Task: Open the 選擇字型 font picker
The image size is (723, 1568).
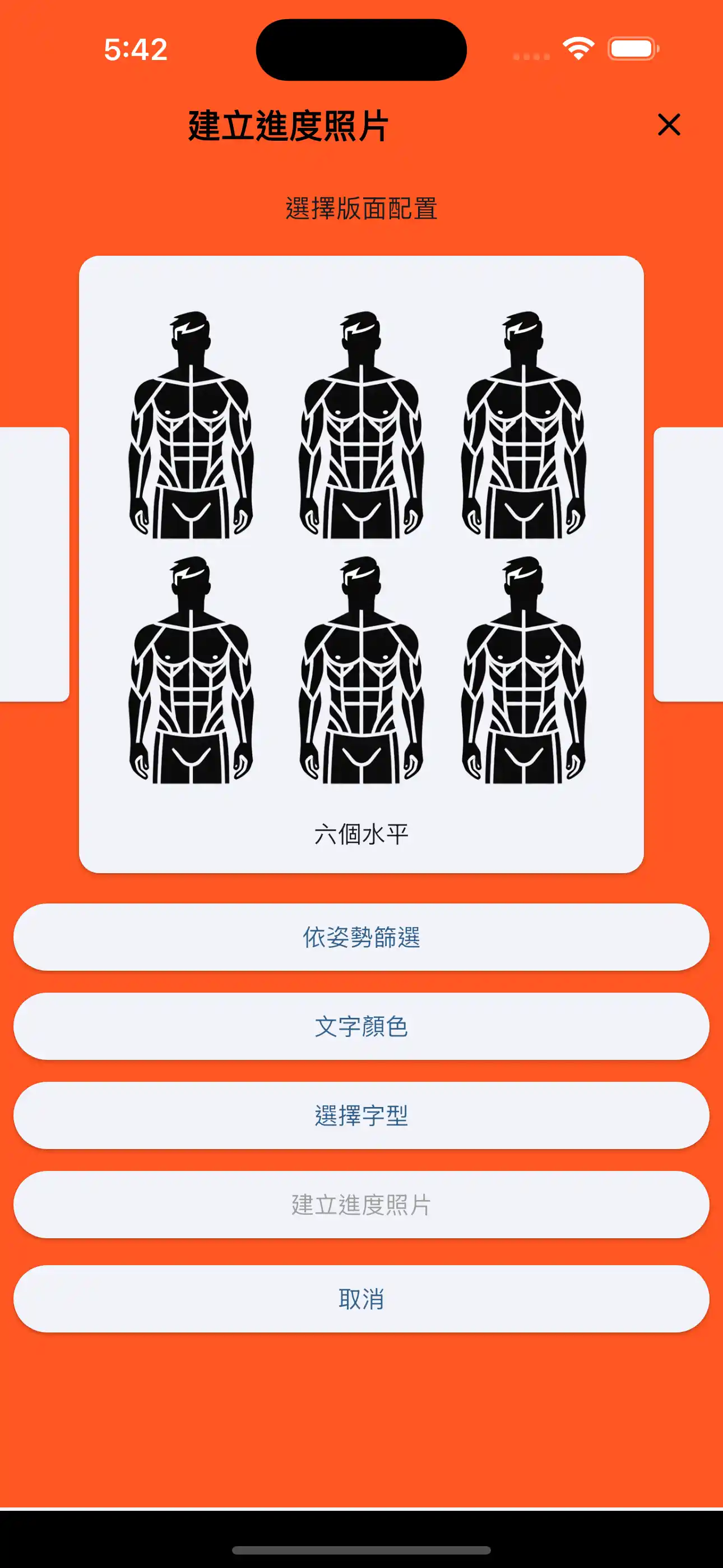Action: click(x=361, y=1115)
